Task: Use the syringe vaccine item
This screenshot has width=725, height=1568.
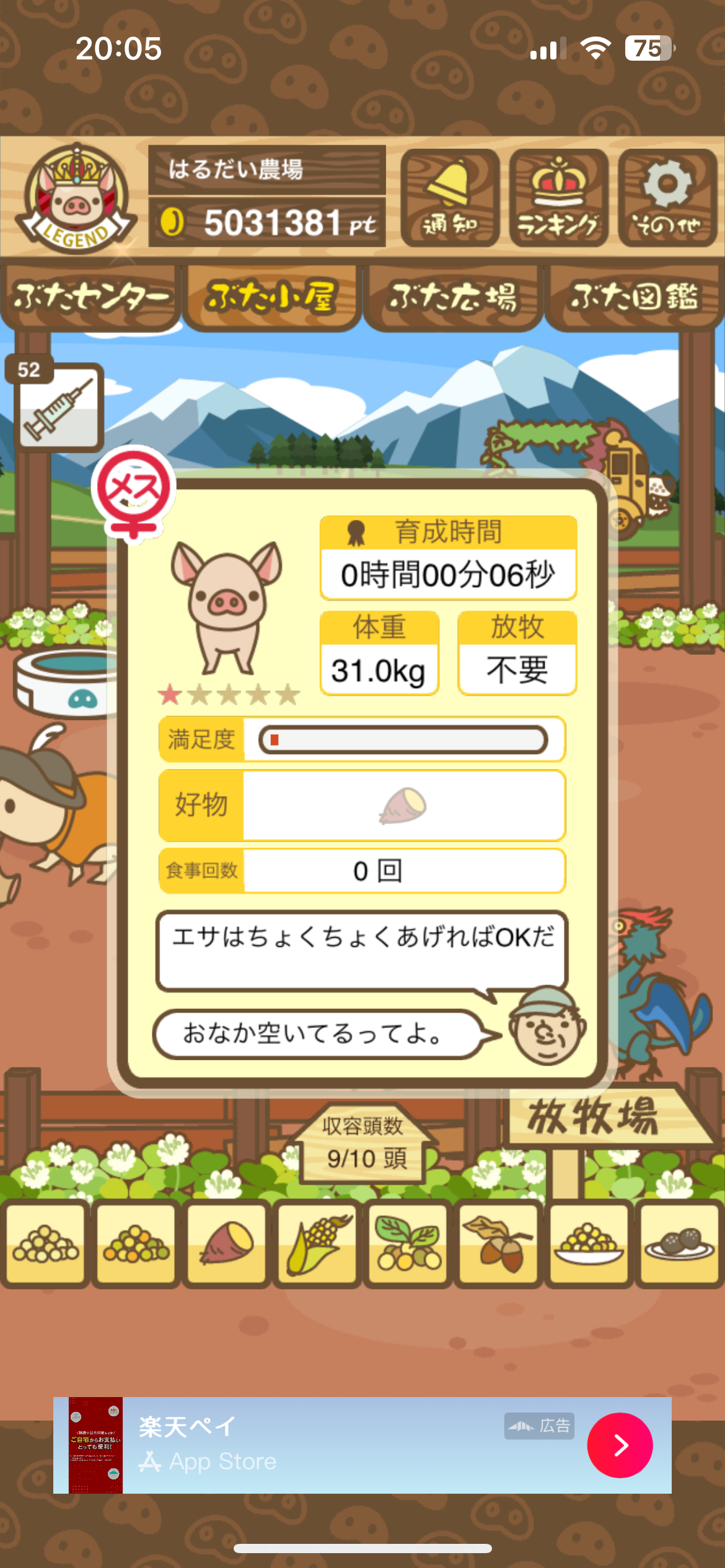Action: point(58,406)
